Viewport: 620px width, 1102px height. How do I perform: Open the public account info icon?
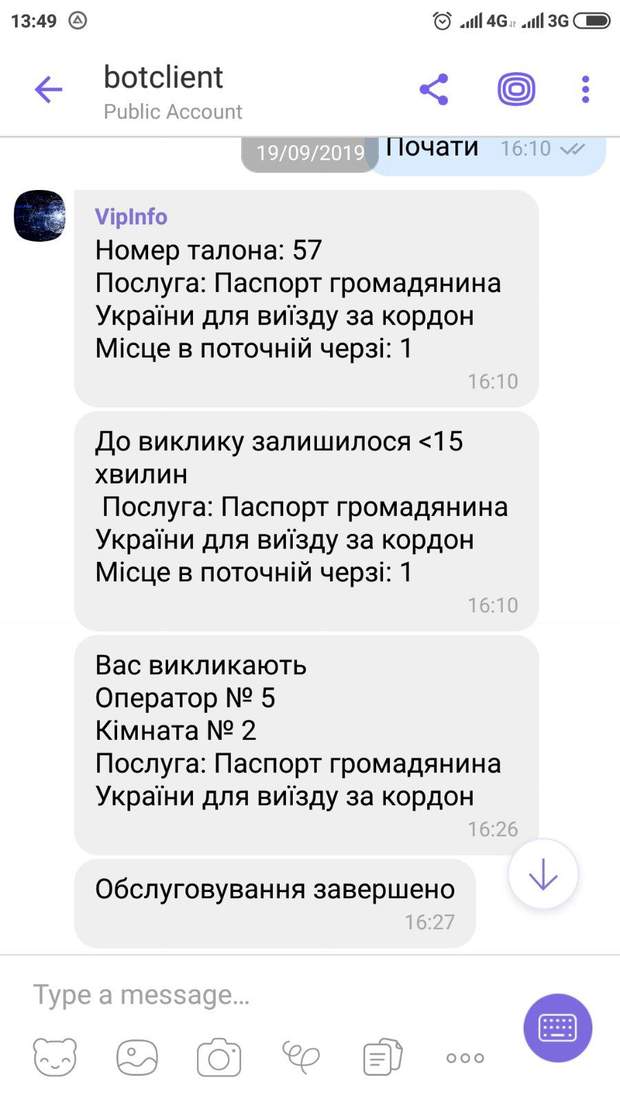(x=516, y=90)
